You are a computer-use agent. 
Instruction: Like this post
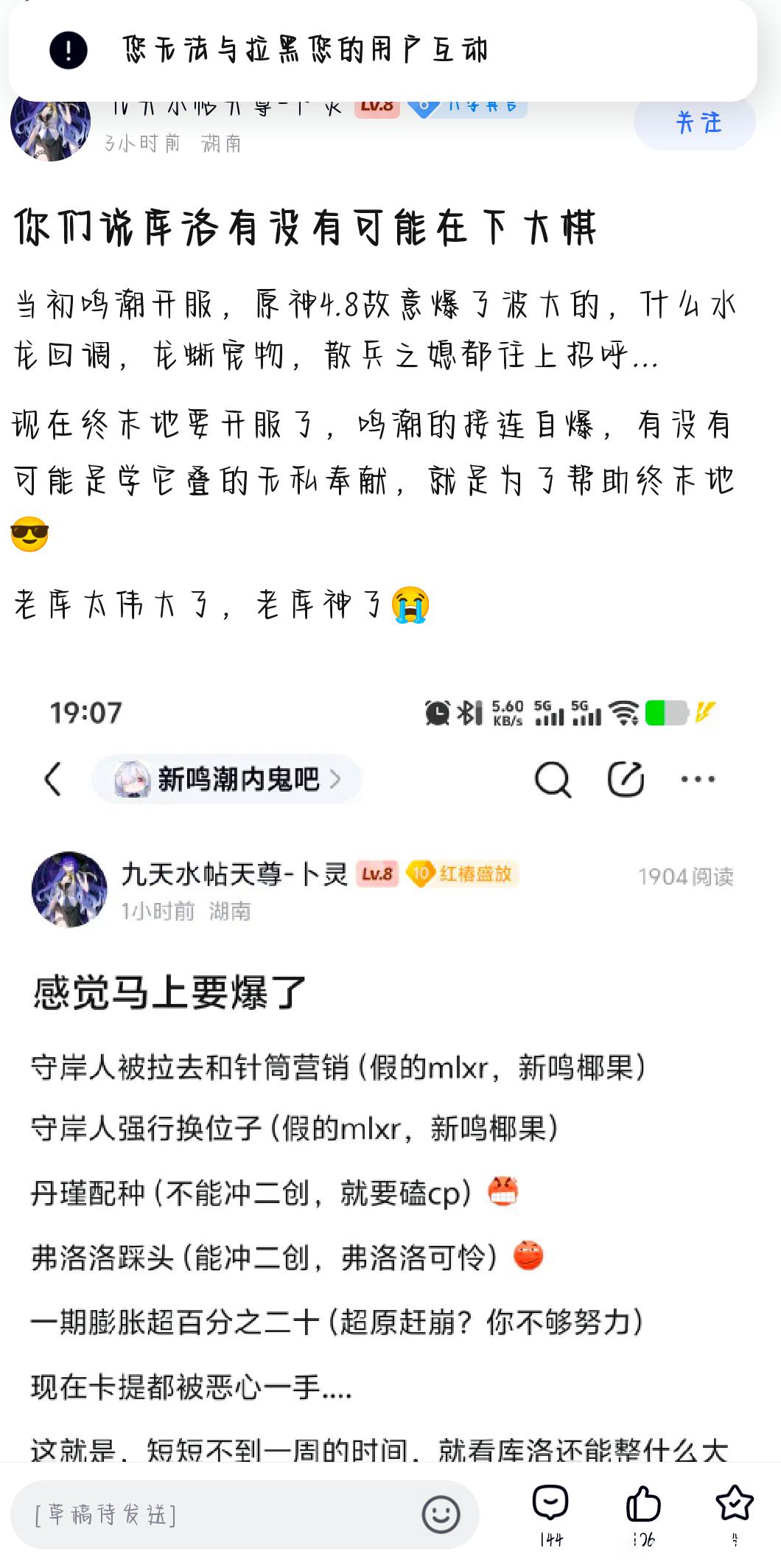[643, 1511]
